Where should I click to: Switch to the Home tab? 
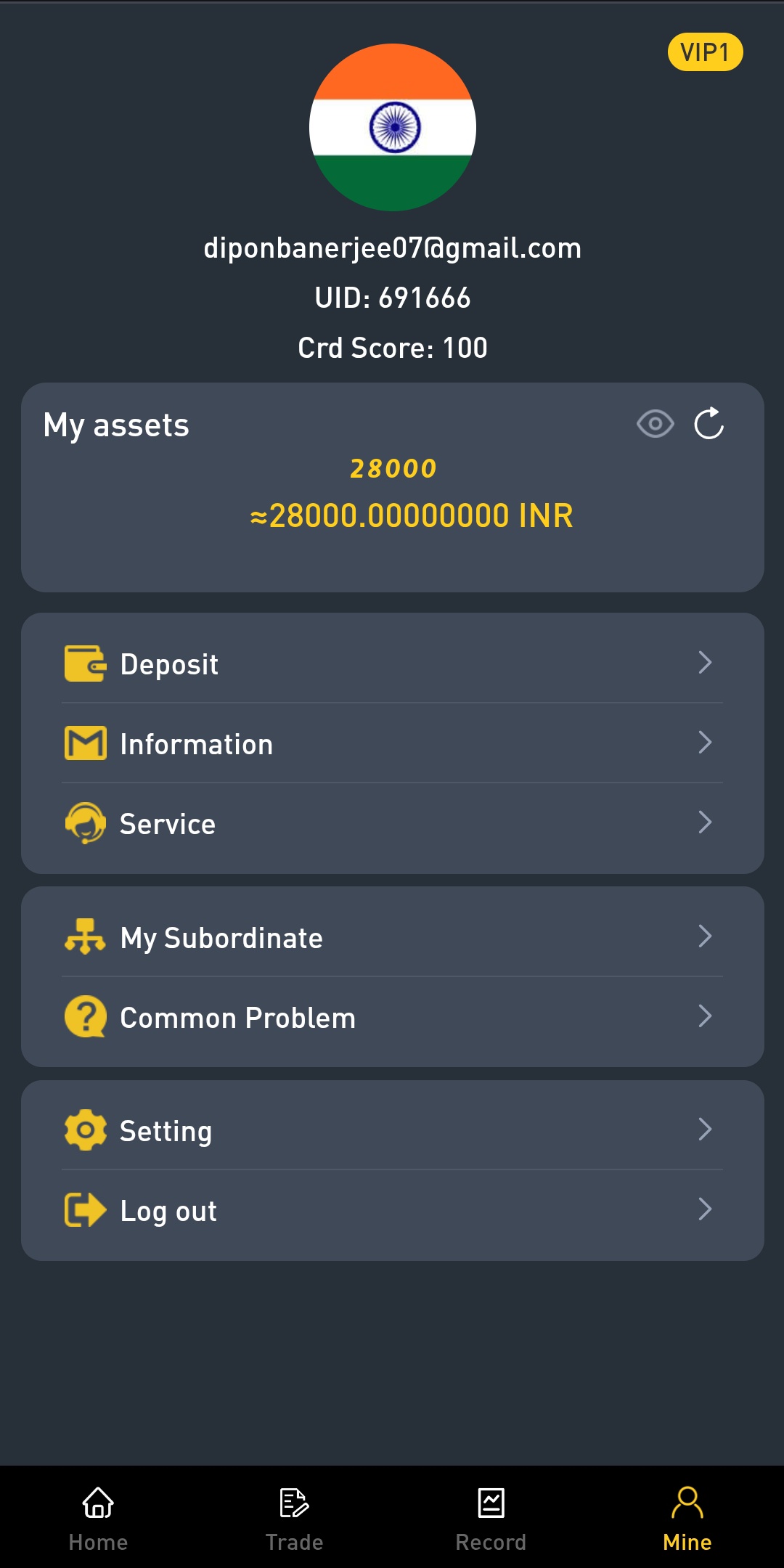[98, 1517]
